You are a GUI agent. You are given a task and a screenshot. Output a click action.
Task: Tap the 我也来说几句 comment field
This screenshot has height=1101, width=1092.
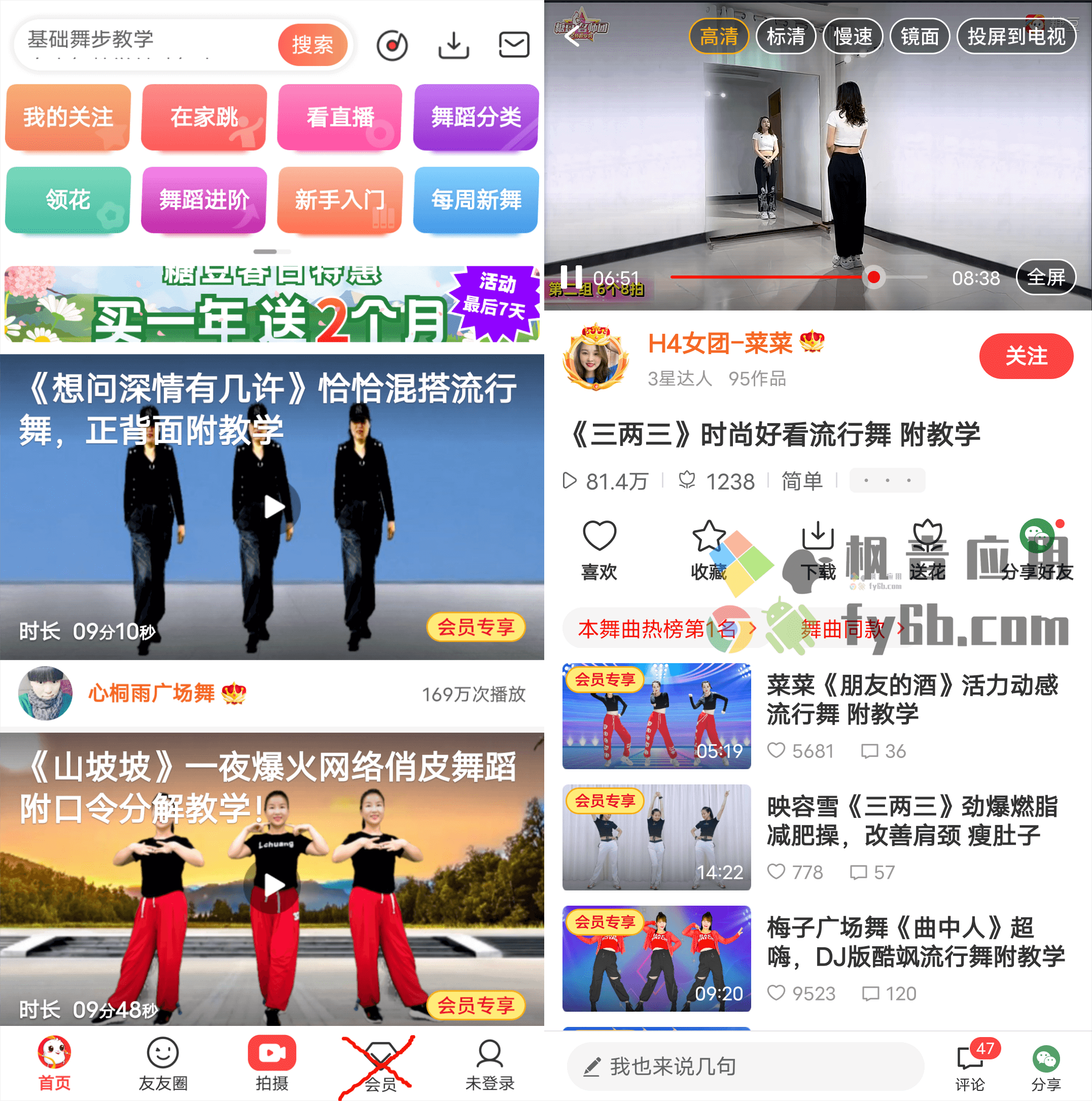745,1065
